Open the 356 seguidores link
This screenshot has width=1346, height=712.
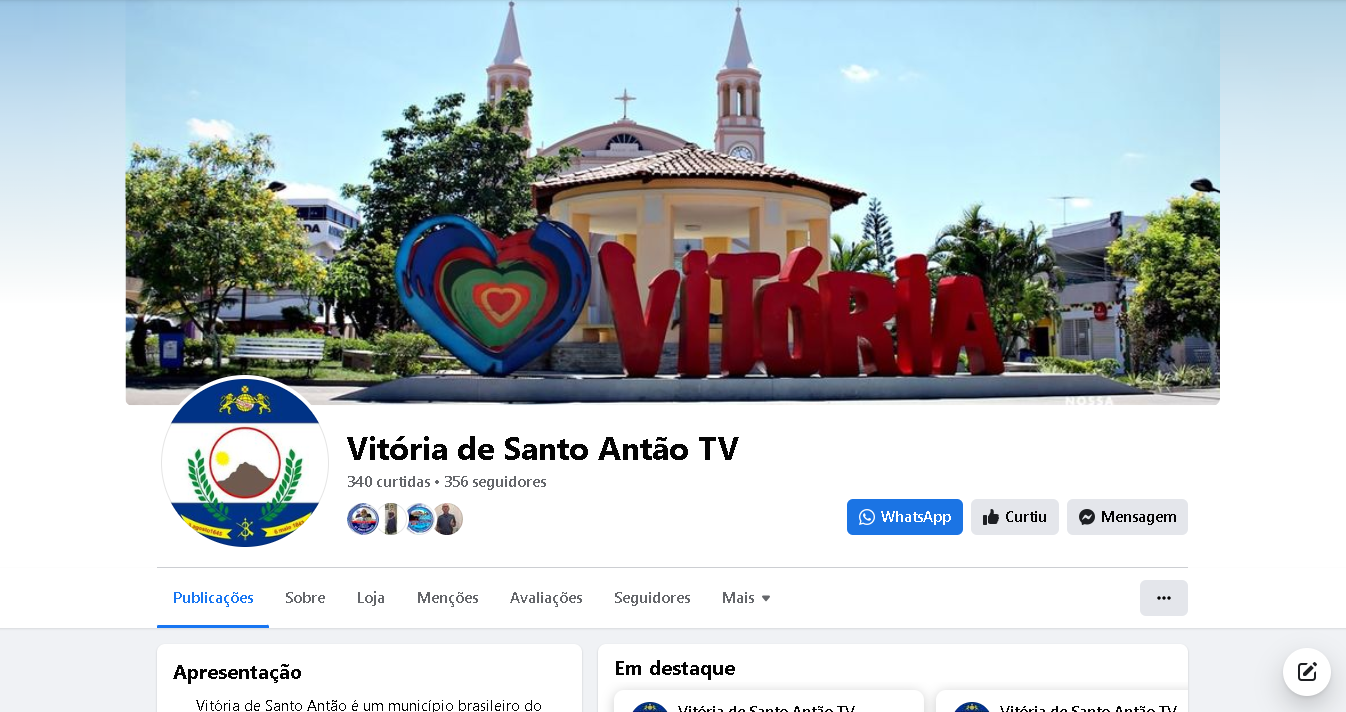coord(495,482)
